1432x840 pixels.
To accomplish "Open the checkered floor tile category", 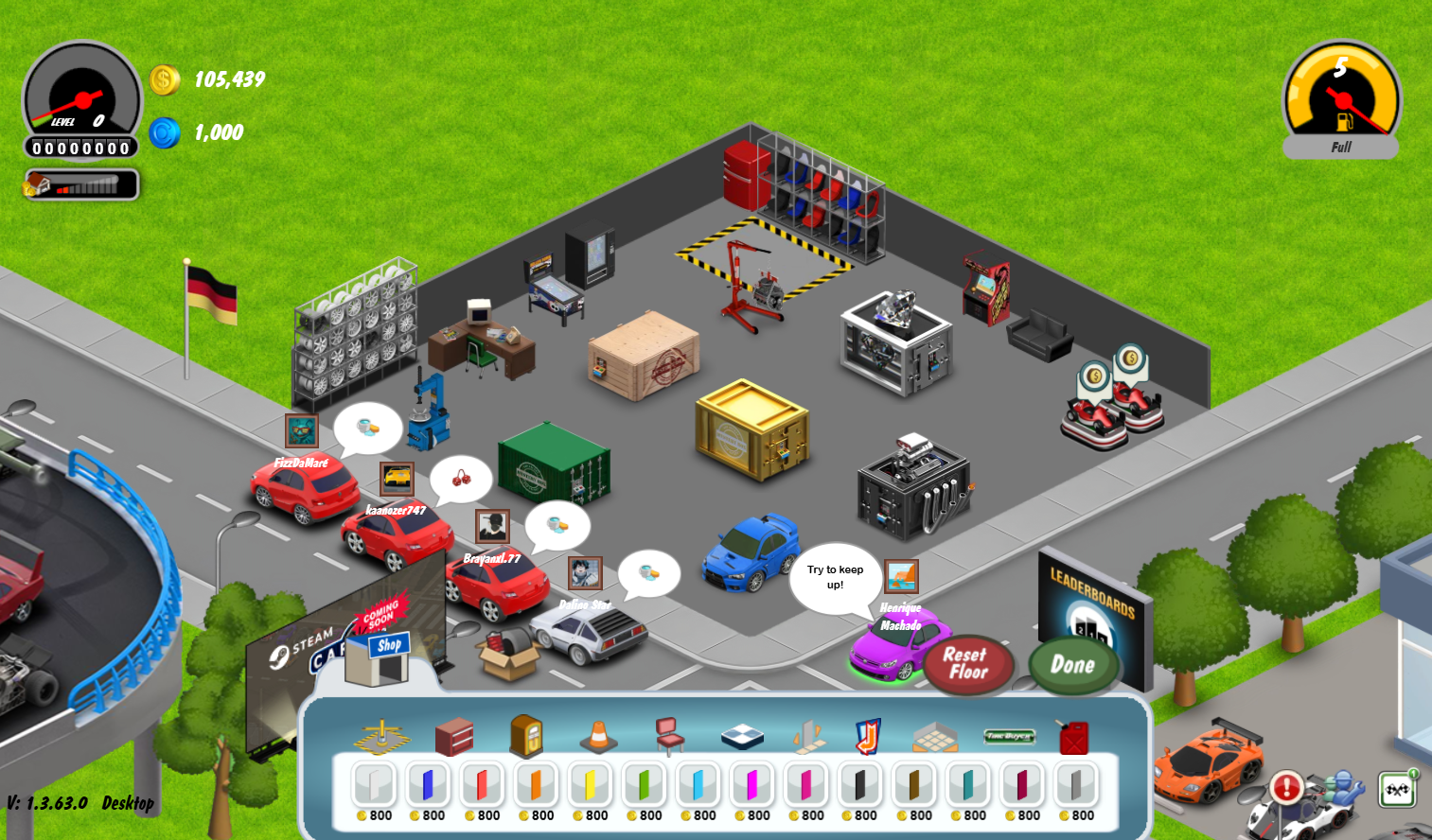I will tap(742, 736).
